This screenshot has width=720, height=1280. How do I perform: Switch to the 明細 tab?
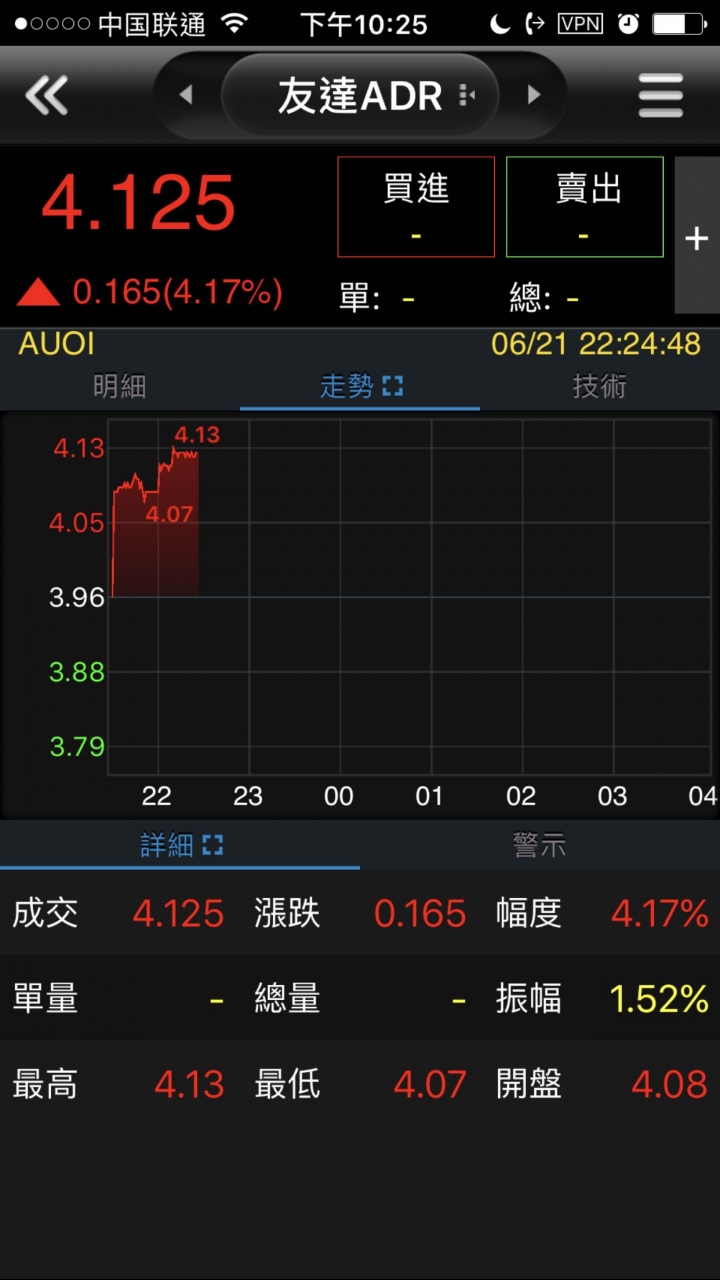click(x=120, y=386)
